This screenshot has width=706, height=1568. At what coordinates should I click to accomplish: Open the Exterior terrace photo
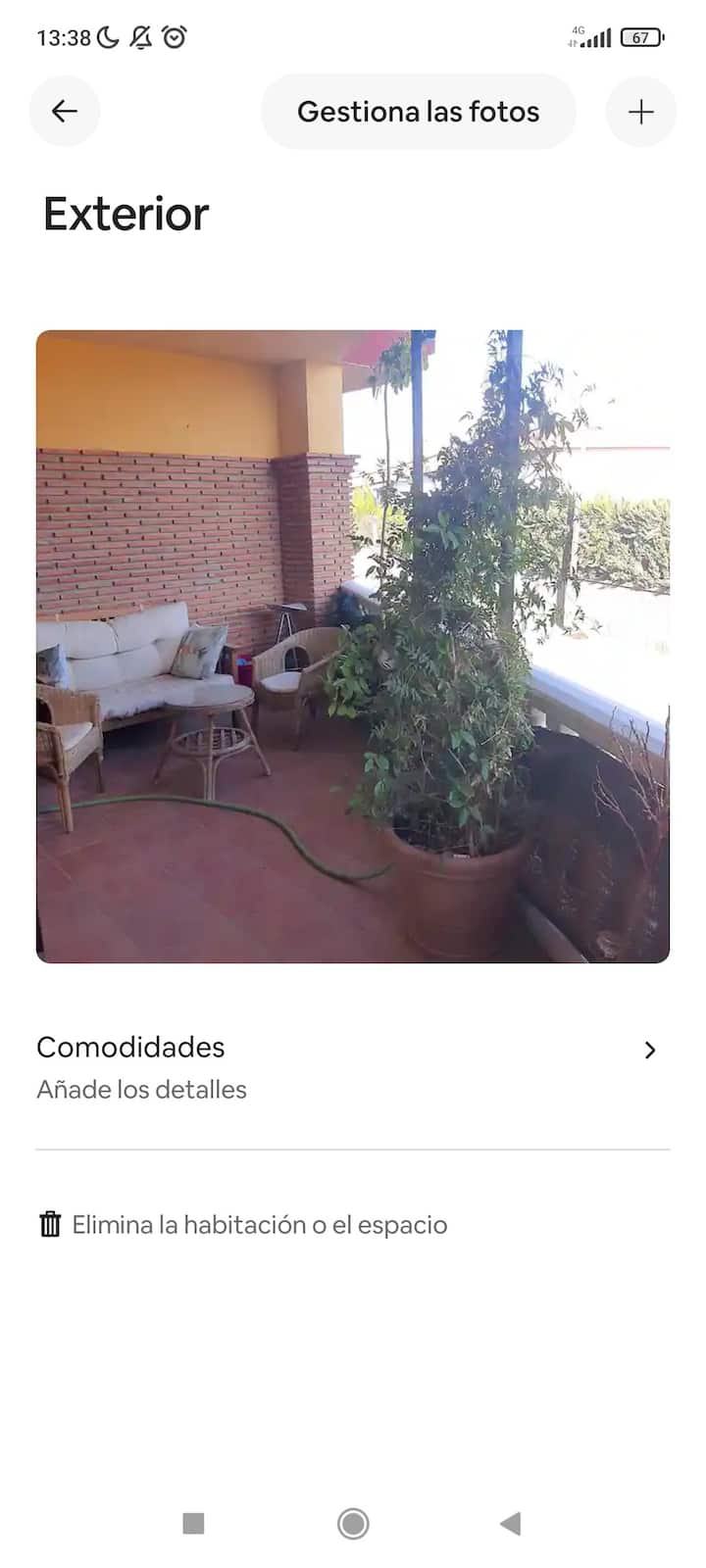click(353, 647)
